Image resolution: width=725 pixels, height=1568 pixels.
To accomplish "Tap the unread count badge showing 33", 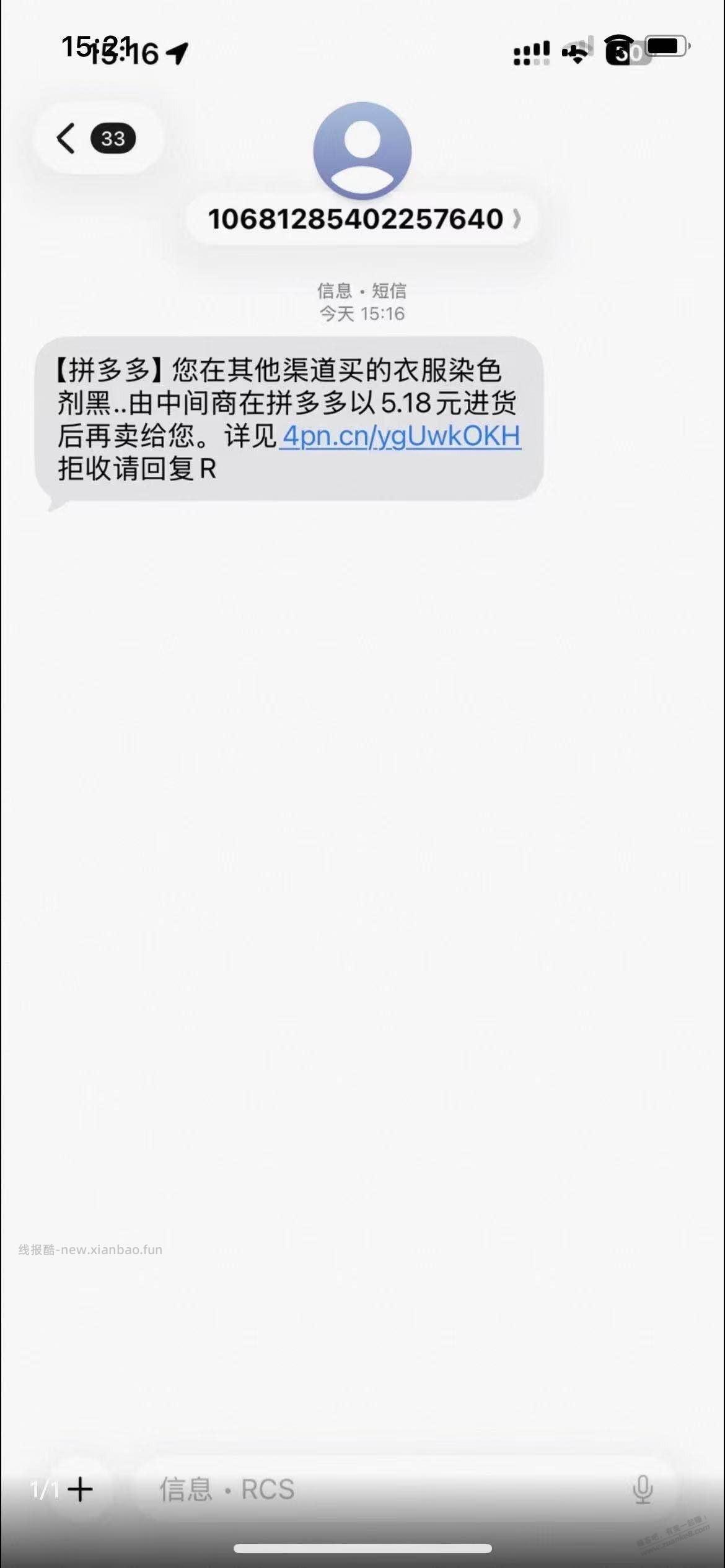I will pyautogui.click(x=114, y=138).
